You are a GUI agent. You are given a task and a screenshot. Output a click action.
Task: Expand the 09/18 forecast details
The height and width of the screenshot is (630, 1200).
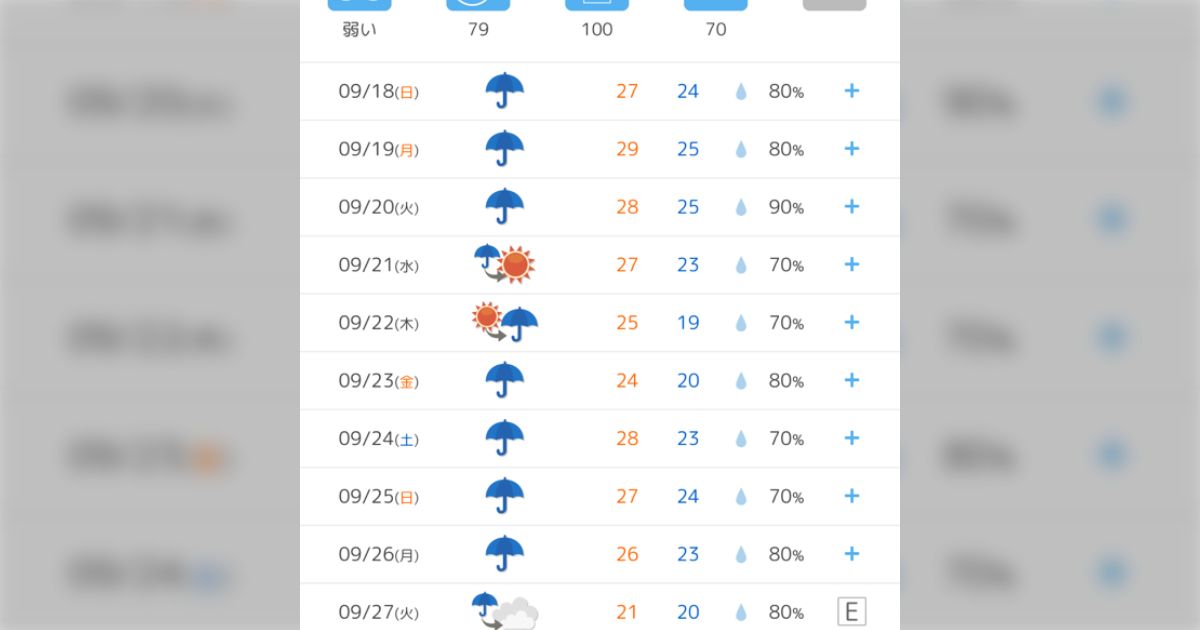click(852, 91)
